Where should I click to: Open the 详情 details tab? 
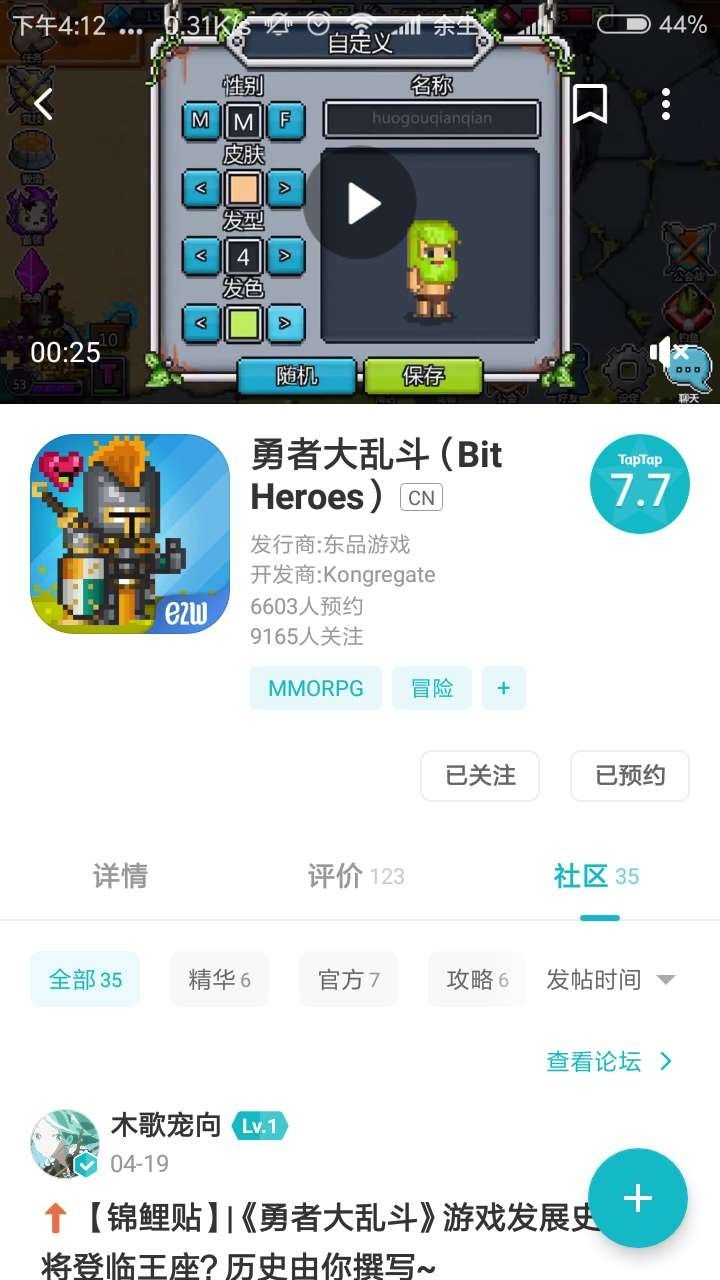(119, 876)
